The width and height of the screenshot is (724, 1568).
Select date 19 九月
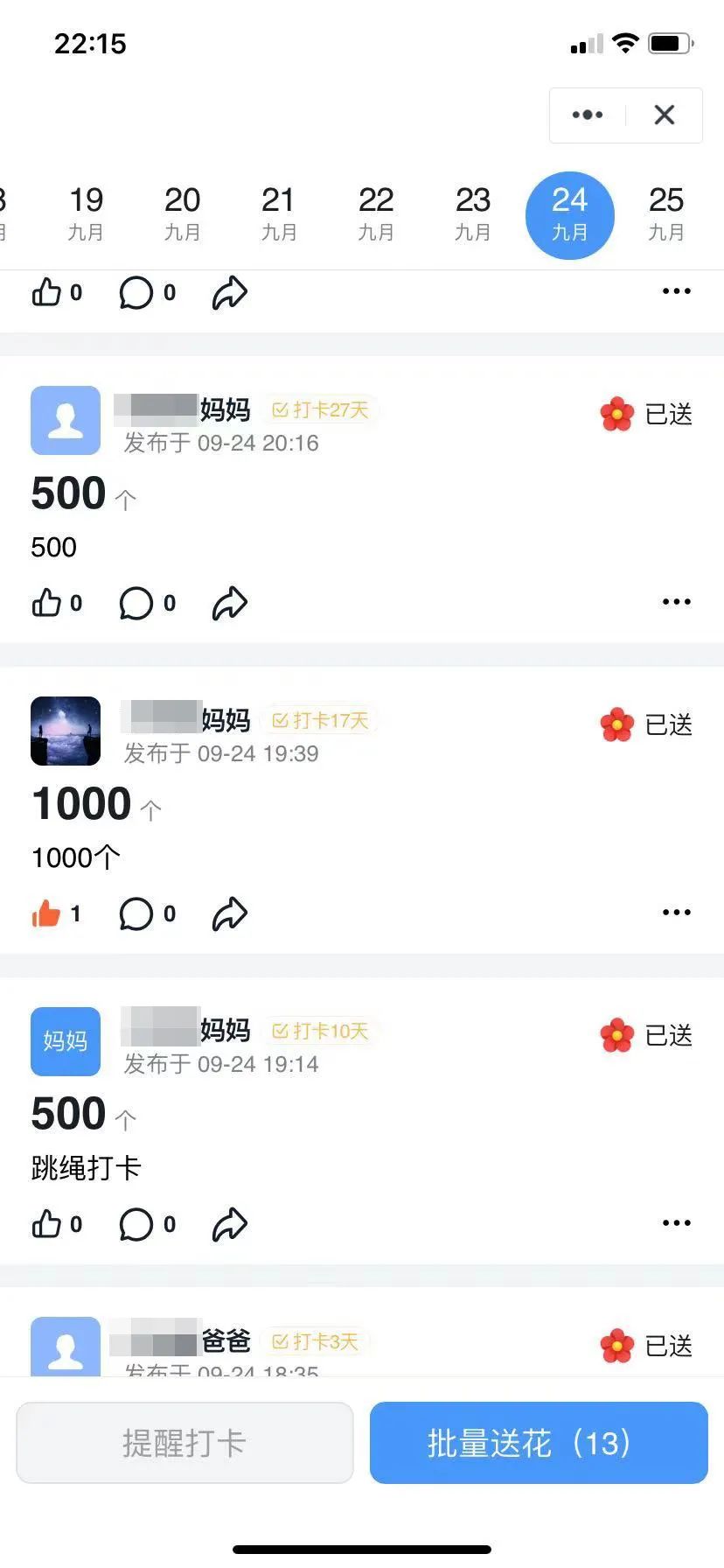coord(86,213)
